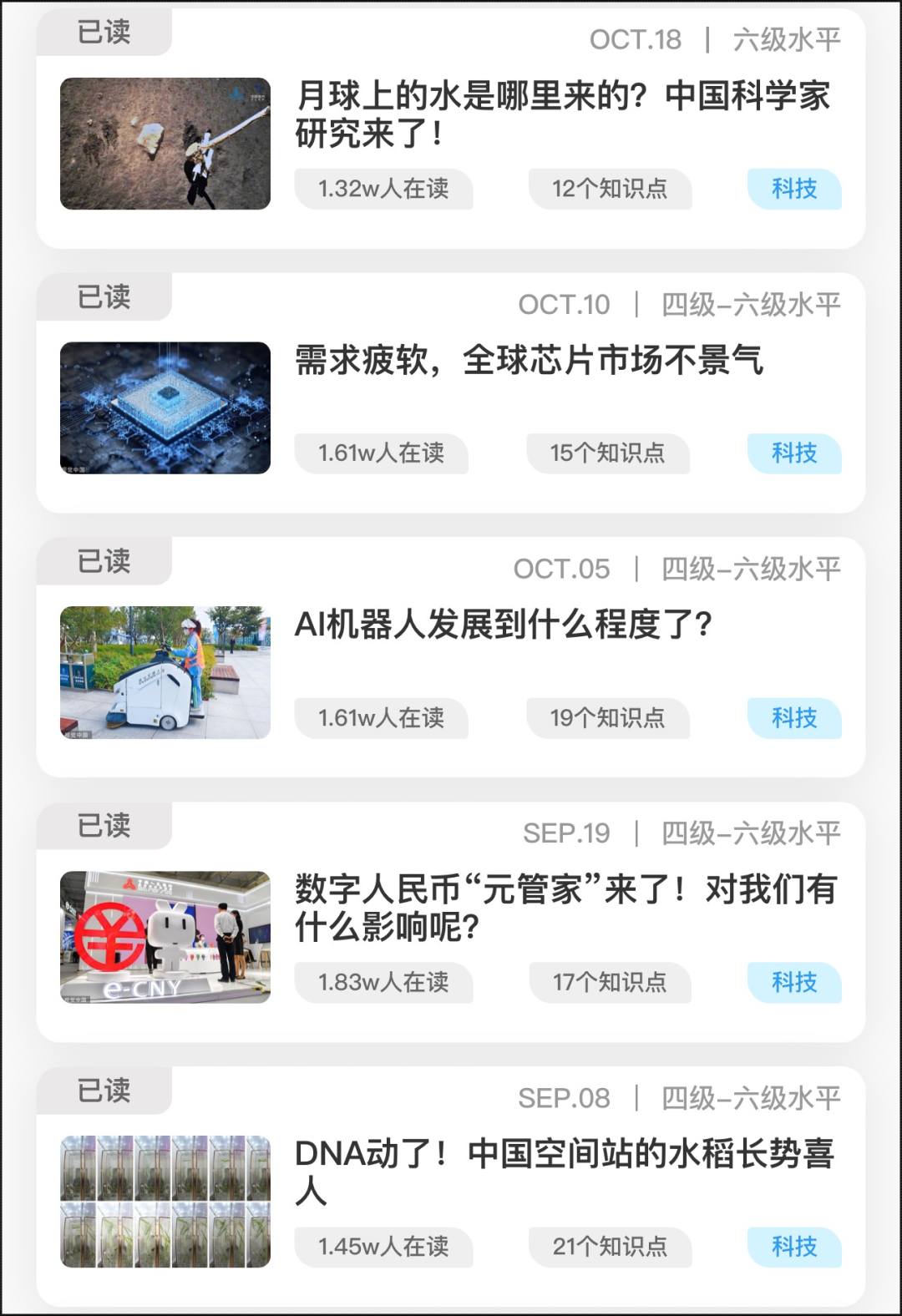Tap the 科技 tag on the chip market article
Screen dimensions: 902x1316
[x=794, y=453]
